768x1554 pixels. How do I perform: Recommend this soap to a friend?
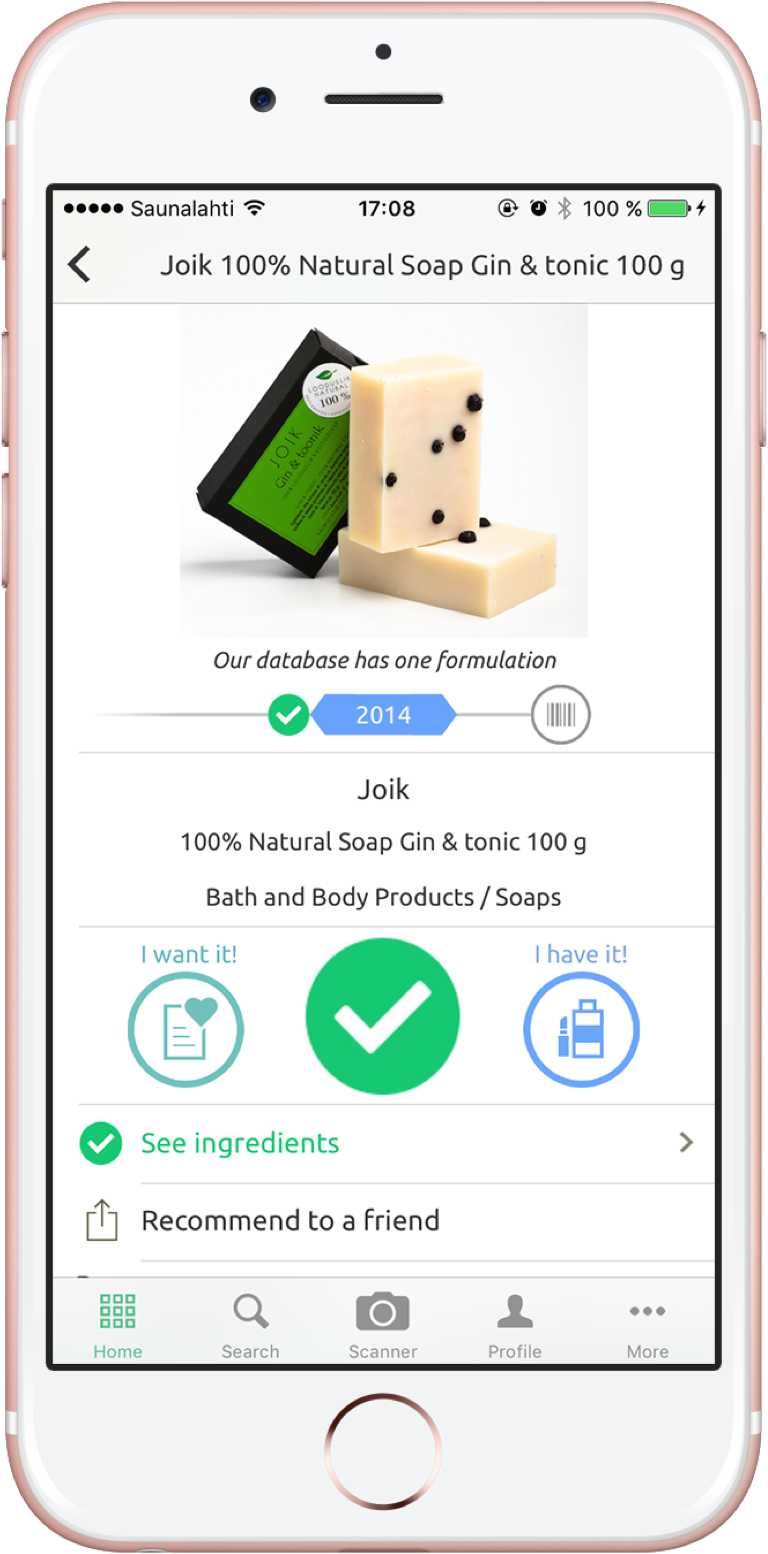[x=384, y=1221]
